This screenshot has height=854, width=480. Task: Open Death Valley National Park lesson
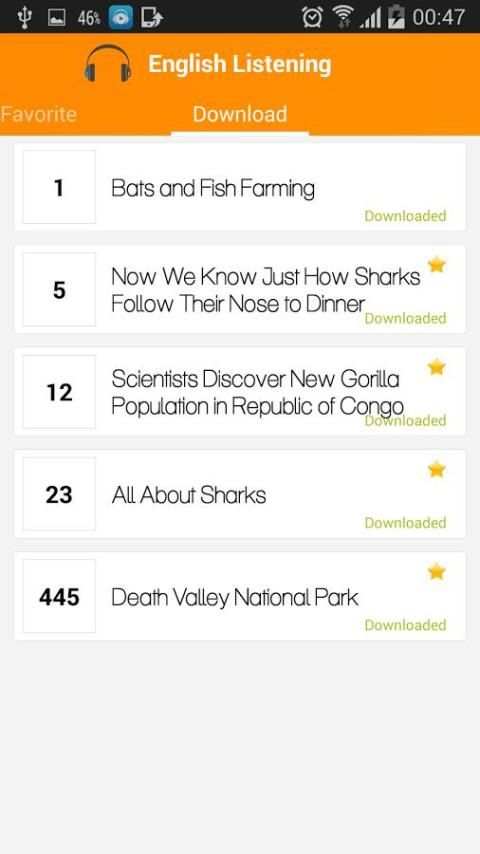(240, 596)
